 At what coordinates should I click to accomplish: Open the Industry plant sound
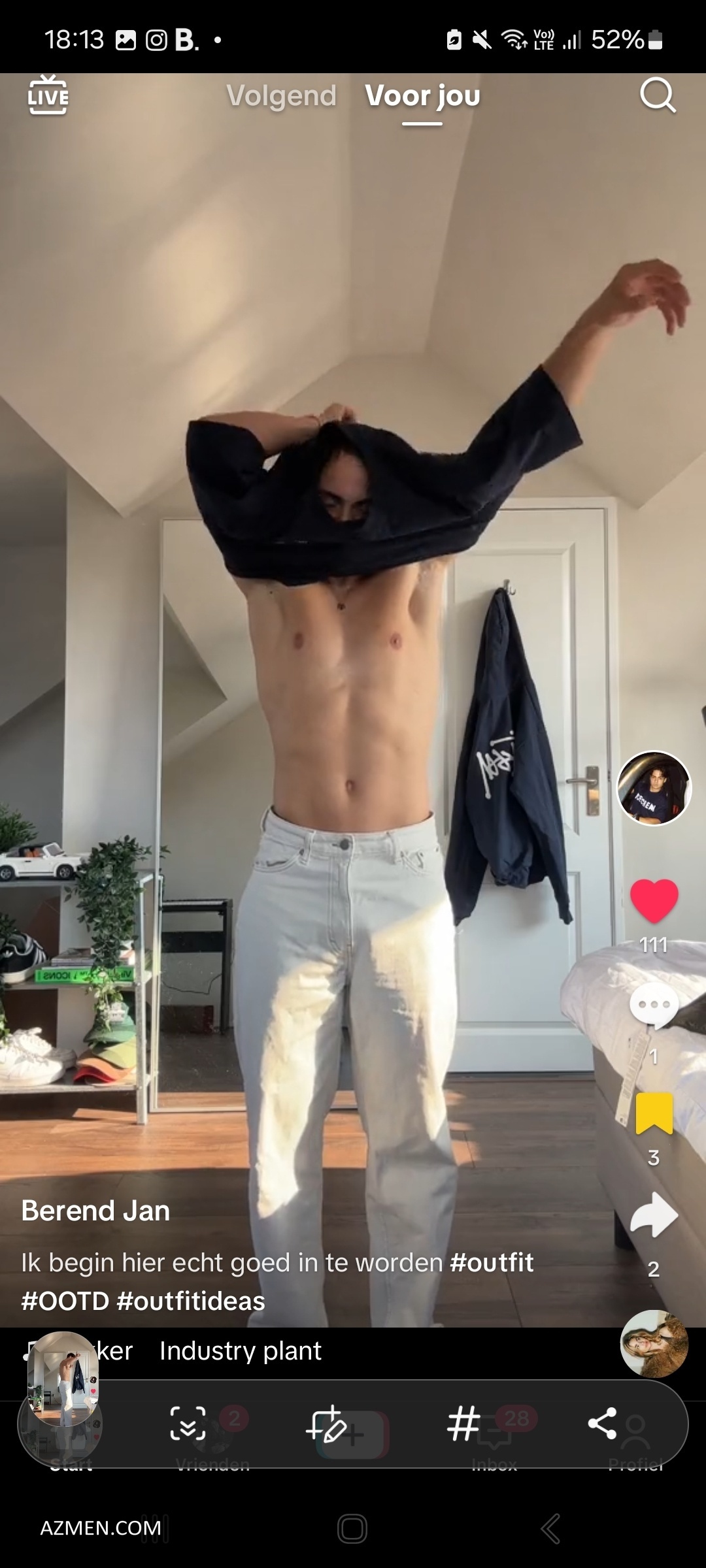240,1350
